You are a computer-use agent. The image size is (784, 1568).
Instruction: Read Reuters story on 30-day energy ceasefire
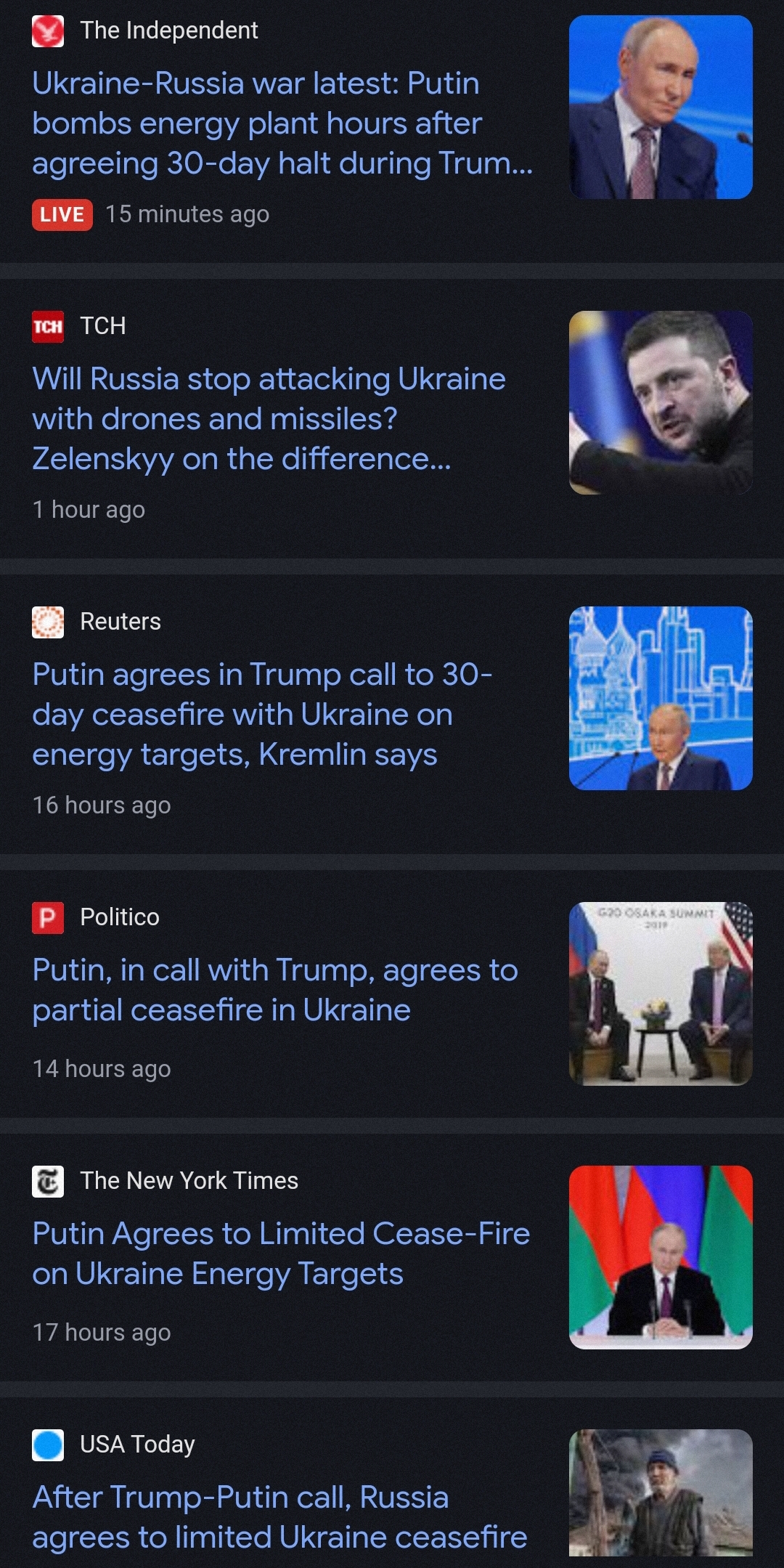[262, 715]
